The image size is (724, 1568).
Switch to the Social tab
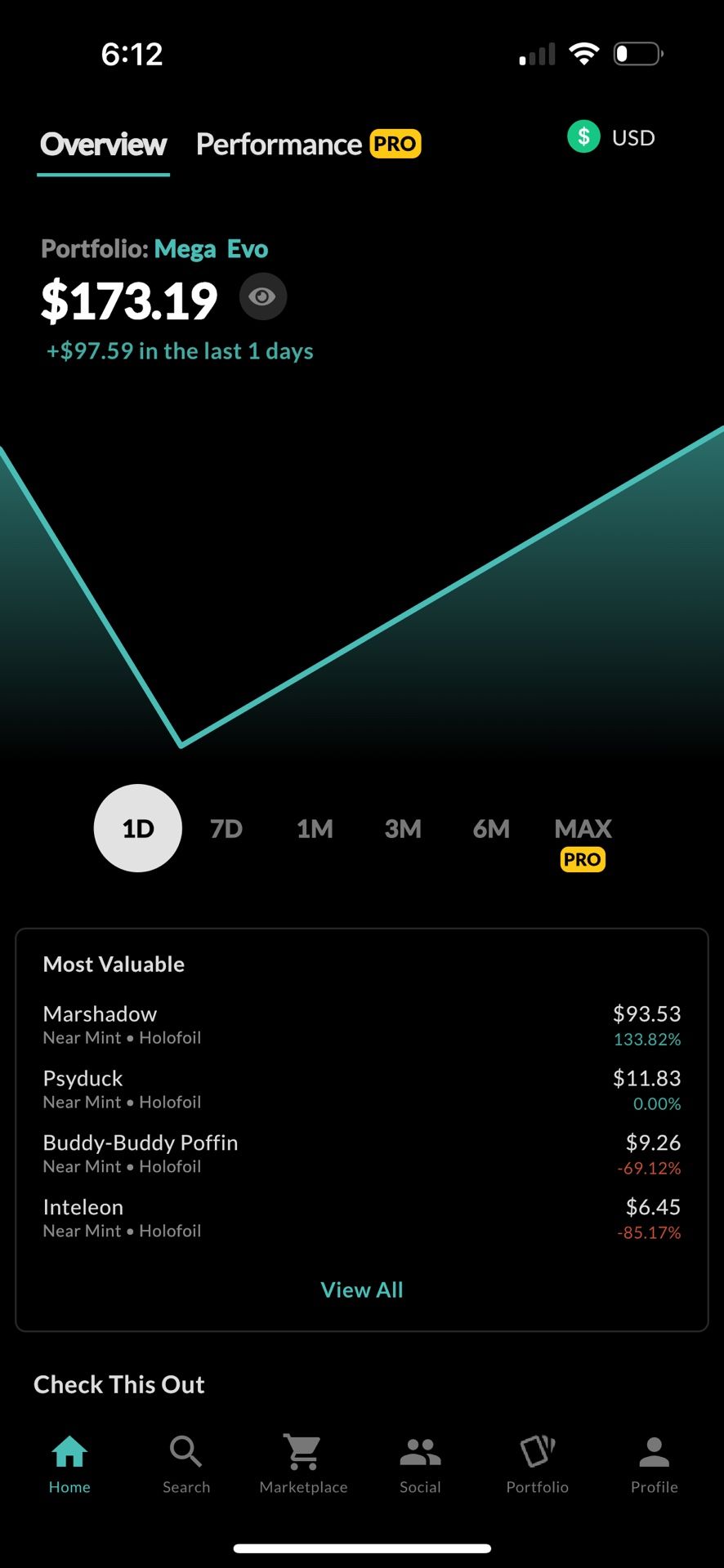(x=420, y=1465)
